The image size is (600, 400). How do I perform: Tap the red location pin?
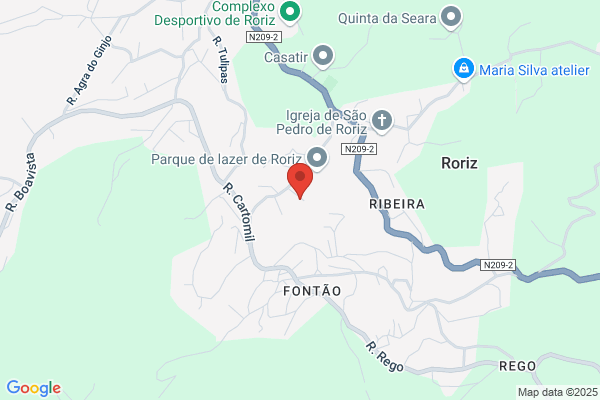300,181
